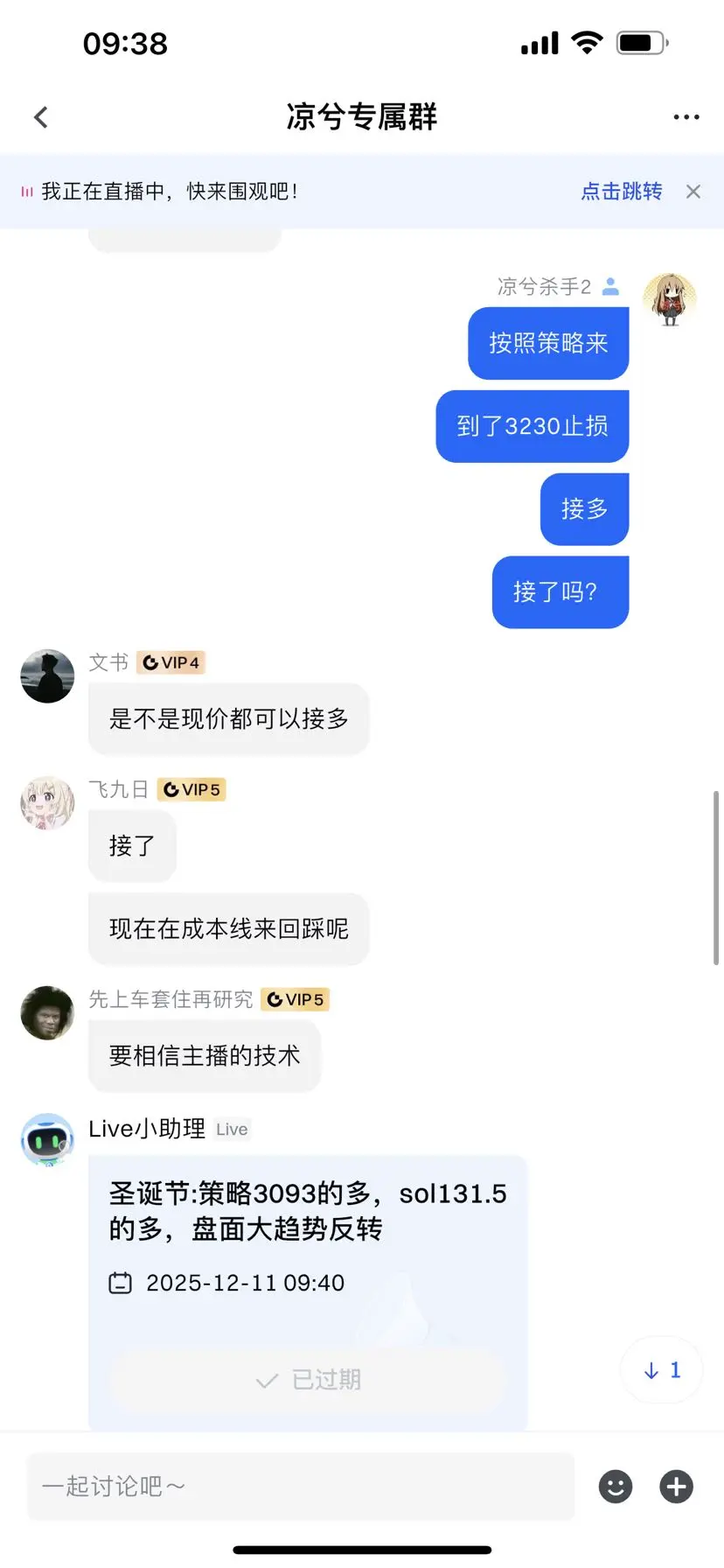This screenshot has width=724, height=1568.
Task: Open the emoji picker icon
Action: point(615,1487)
